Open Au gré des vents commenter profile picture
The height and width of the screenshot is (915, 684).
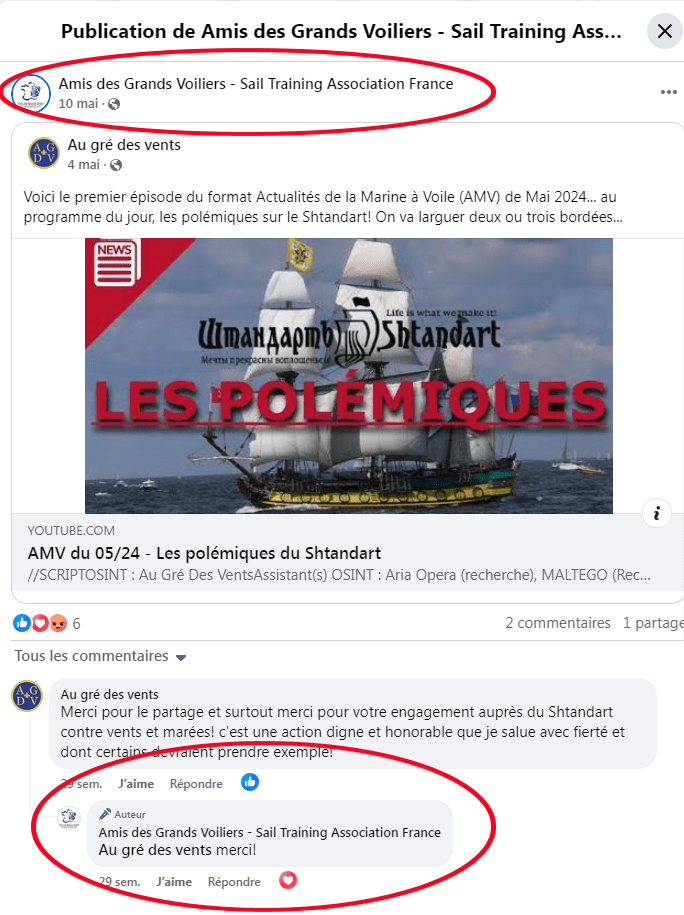point(27,696)
